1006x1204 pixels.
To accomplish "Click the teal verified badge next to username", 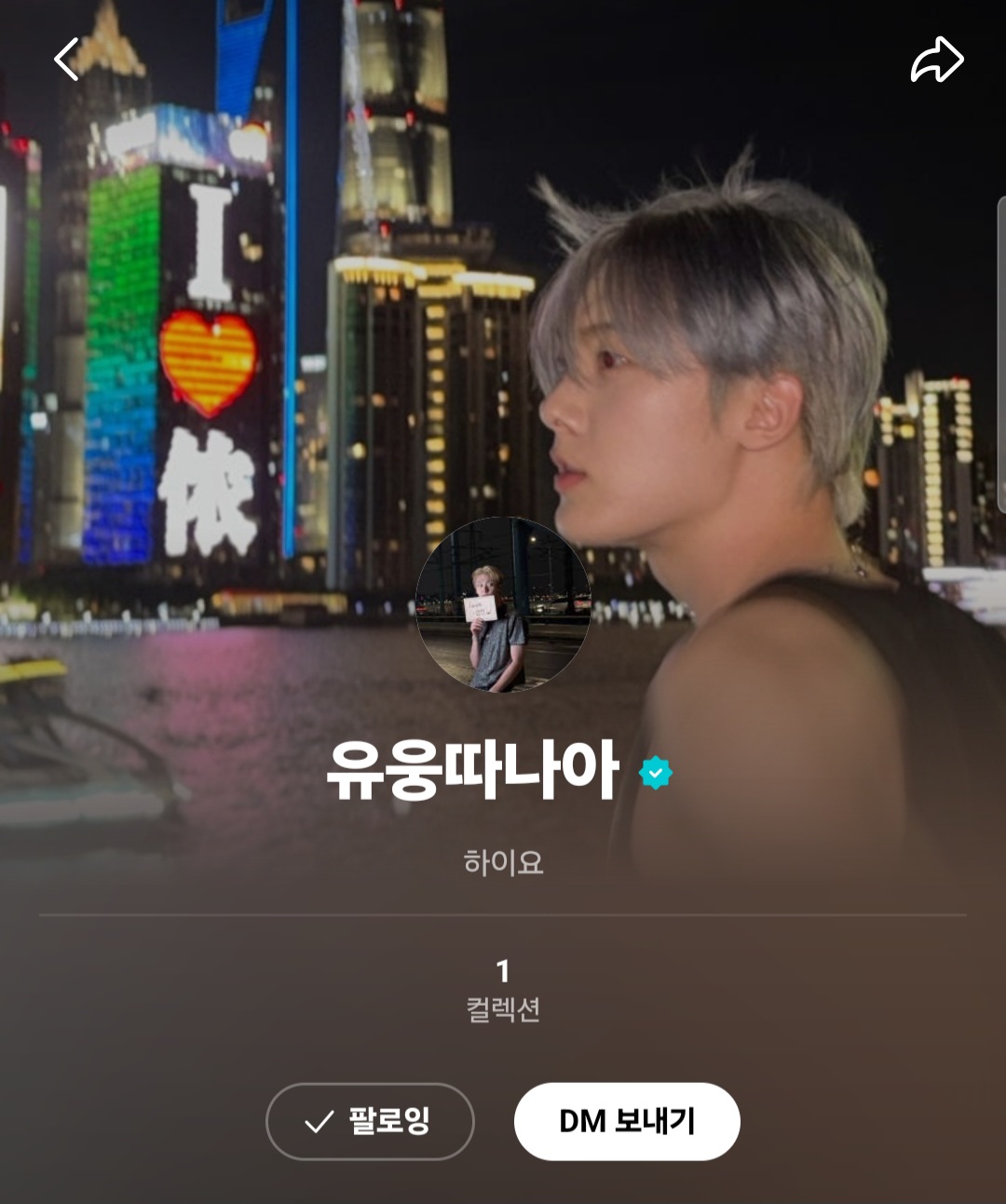I will click(657, 774).
